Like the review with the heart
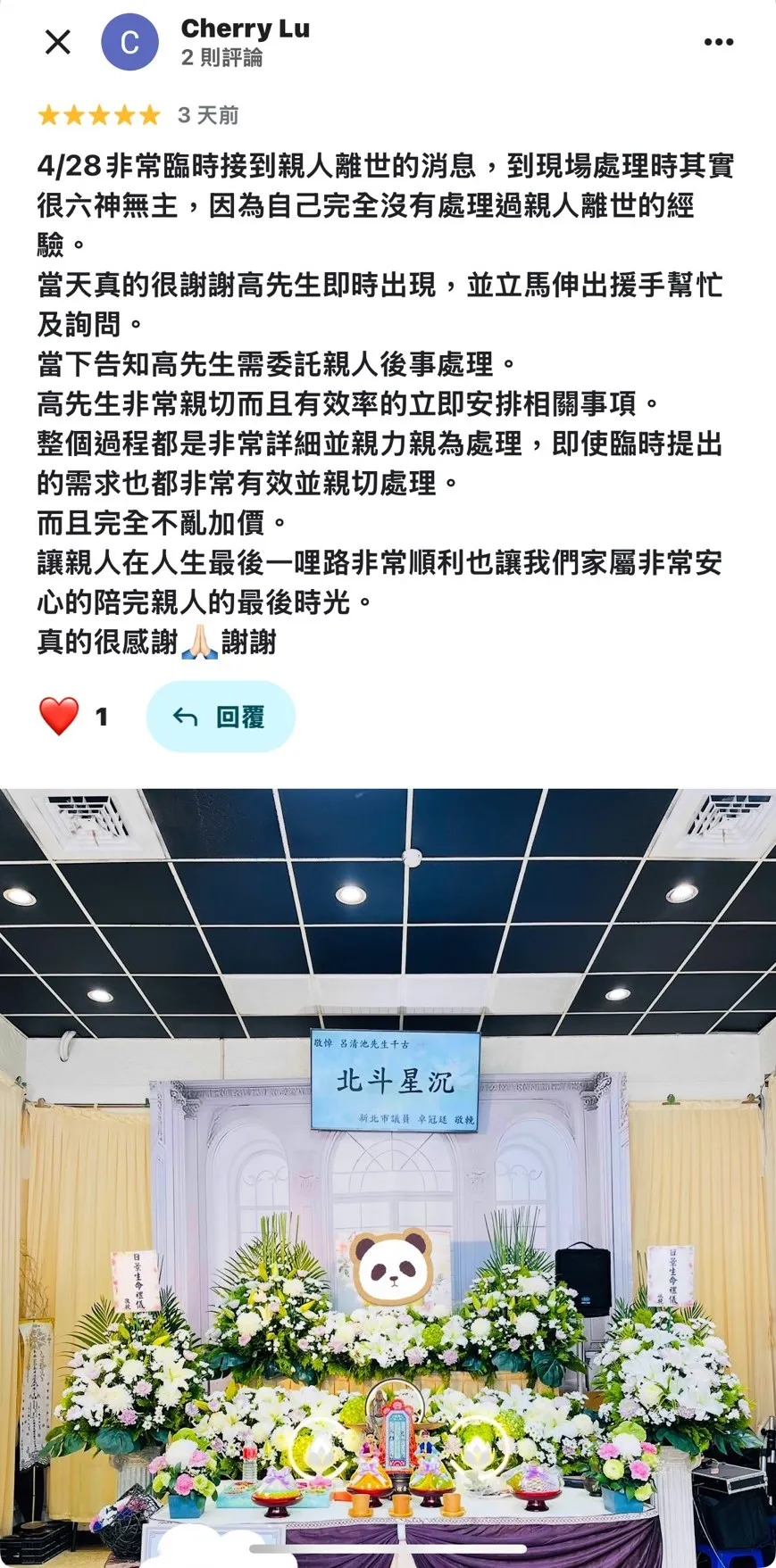This screenshot has width=776, height=1568. point(59,717)
